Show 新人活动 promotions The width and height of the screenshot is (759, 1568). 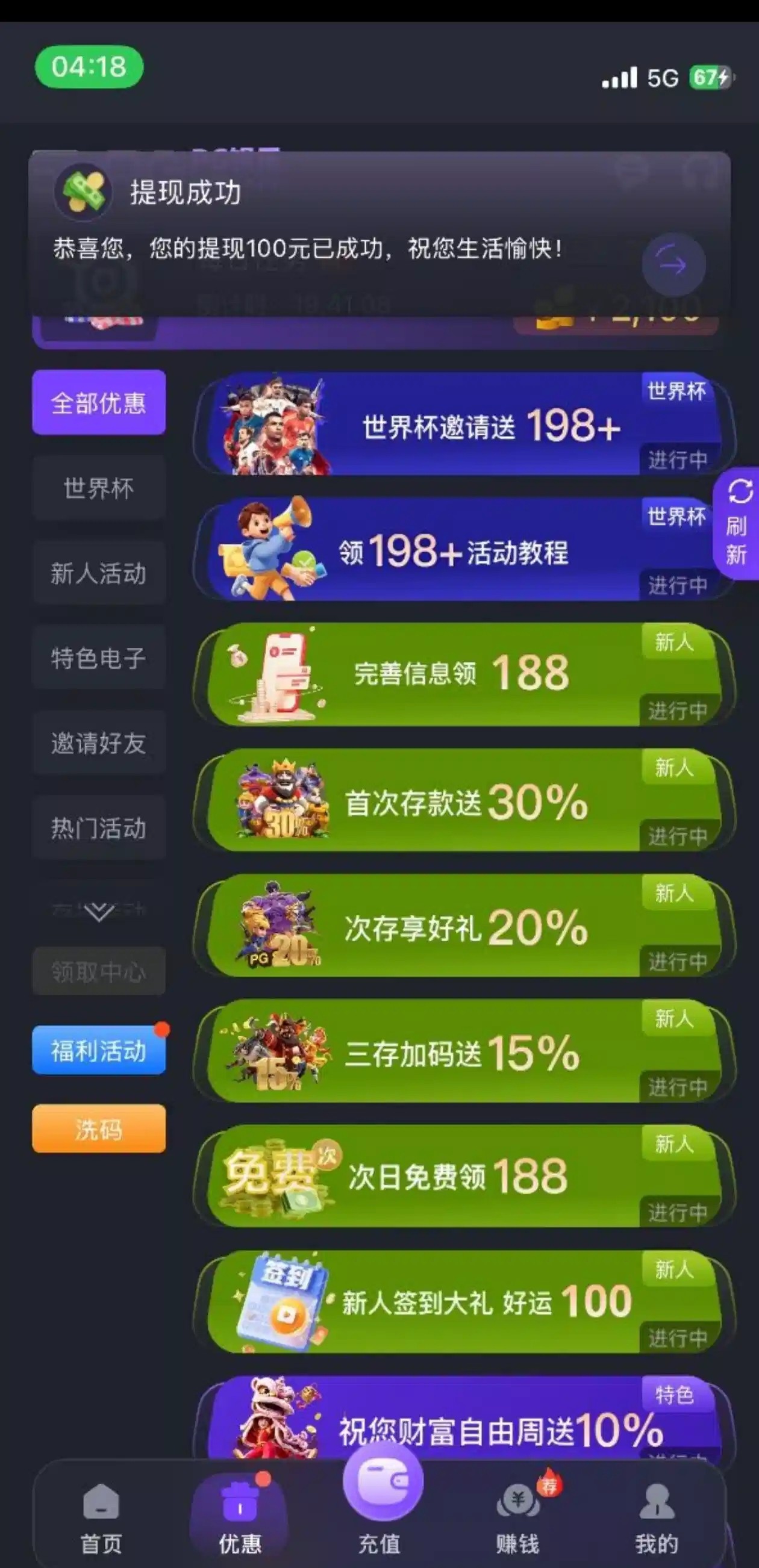tap(99, 573)
